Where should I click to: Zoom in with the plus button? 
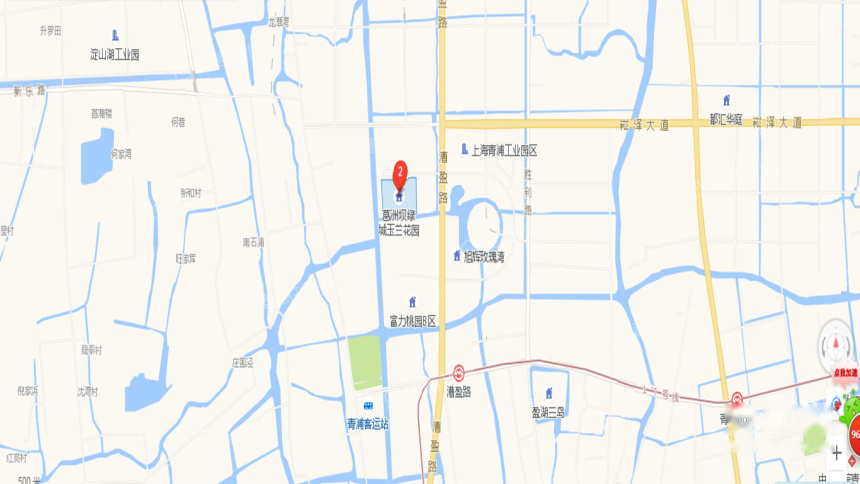point(836,453)
